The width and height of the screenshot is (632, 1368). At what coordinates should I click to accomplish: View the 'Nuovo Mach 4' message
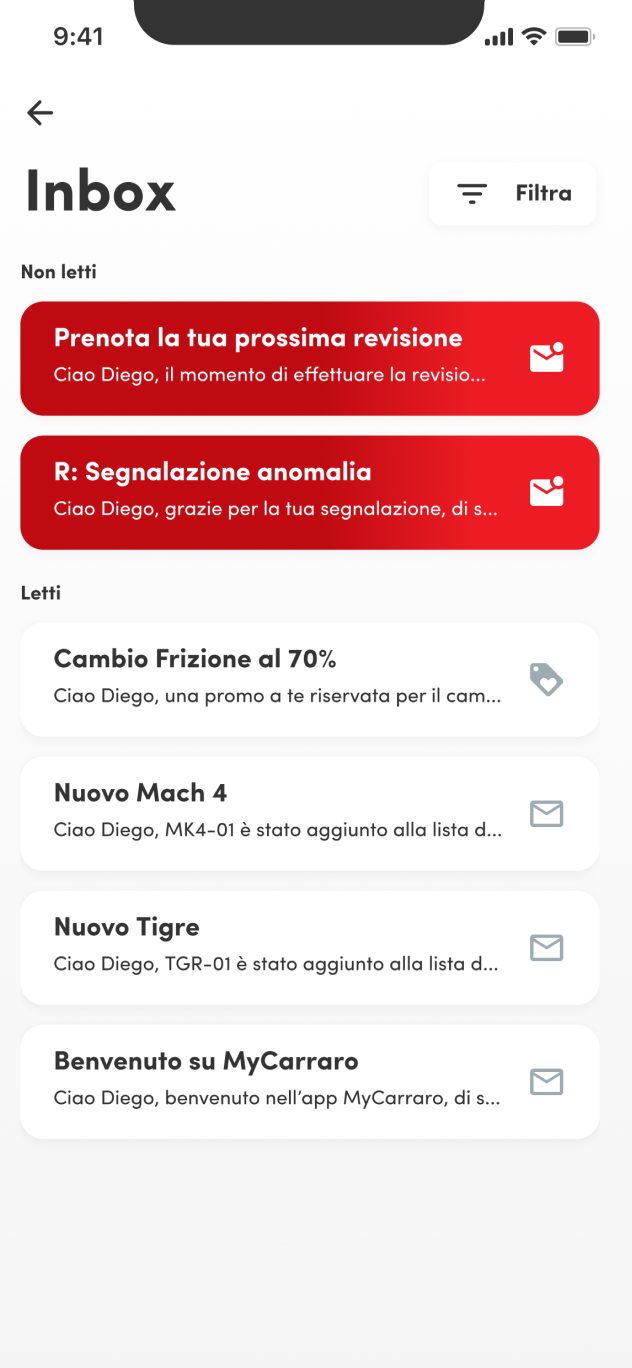(310, 814)
